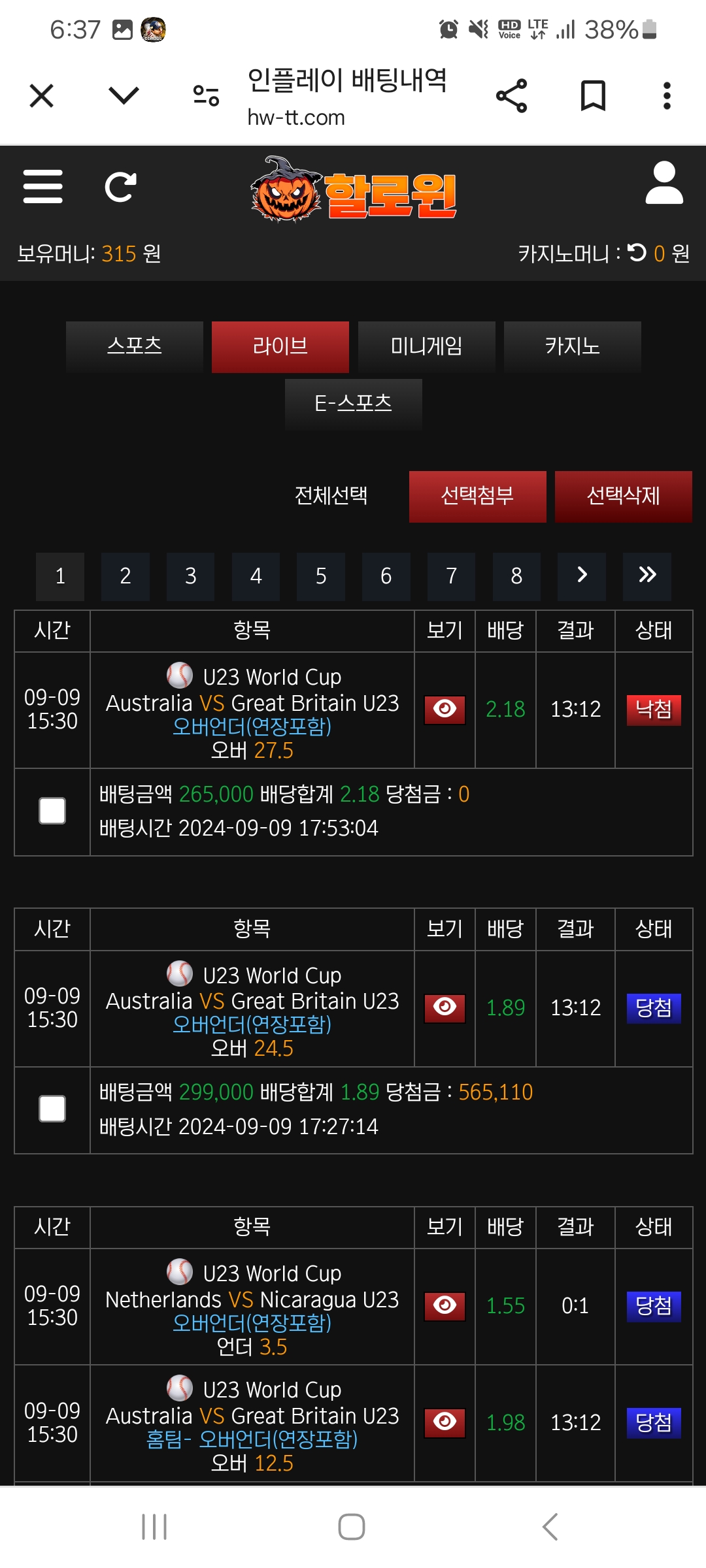Switch to the 스포츠 tab
The width and height of the screenshot is (706, 1568).
point(135,346)
